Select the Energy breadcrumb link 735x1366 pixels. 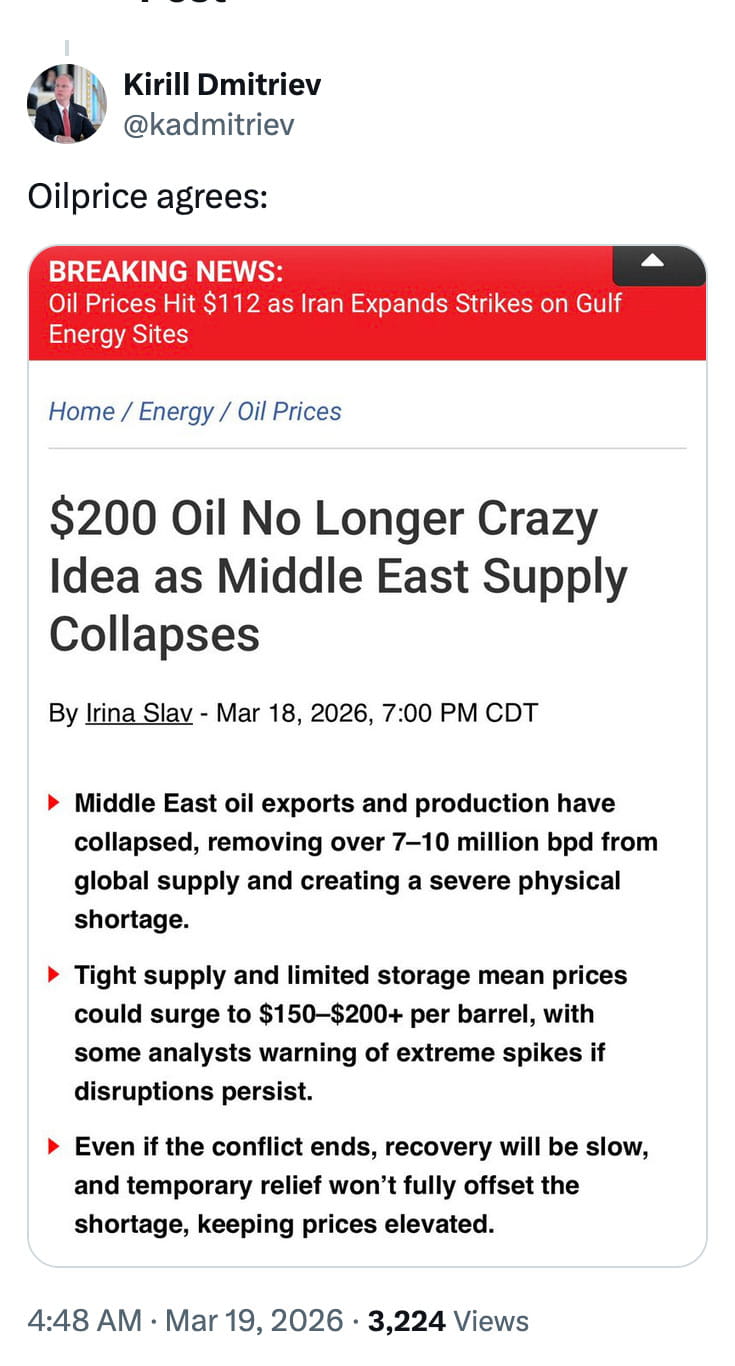tap(176, 411)
